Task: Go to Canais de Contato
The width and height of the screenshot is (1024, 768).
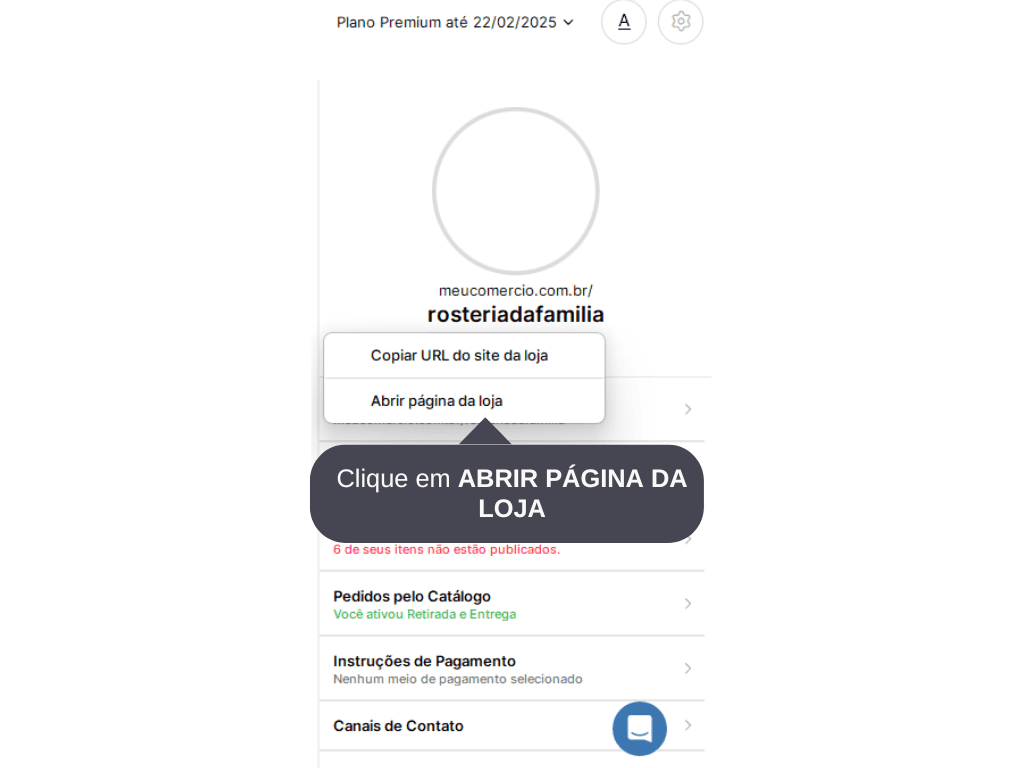Action: click(512, 726)
